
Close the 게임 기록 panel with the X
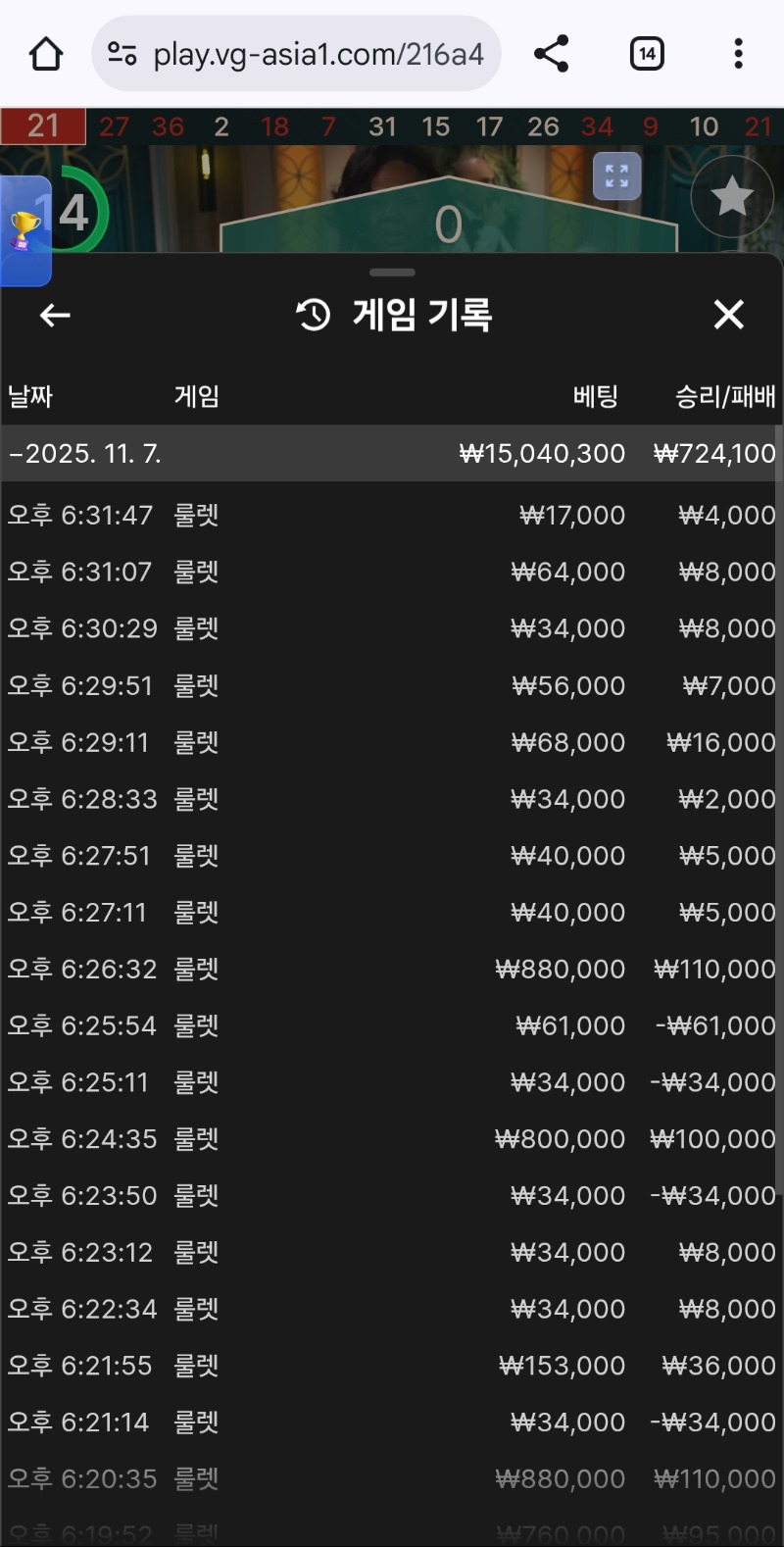pyautogui.click(x=729, y=316)
